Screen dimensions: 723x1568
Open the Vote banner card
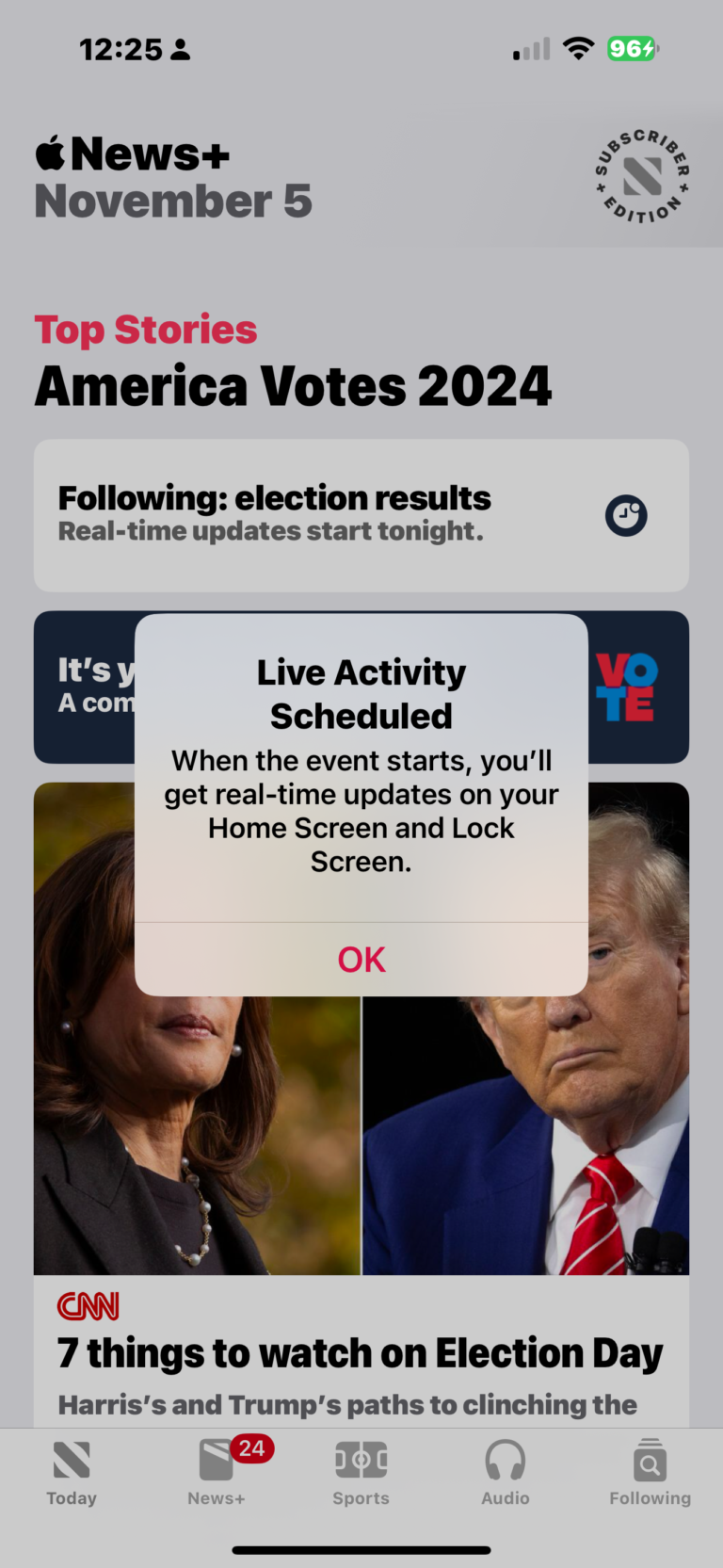point(637,687)
